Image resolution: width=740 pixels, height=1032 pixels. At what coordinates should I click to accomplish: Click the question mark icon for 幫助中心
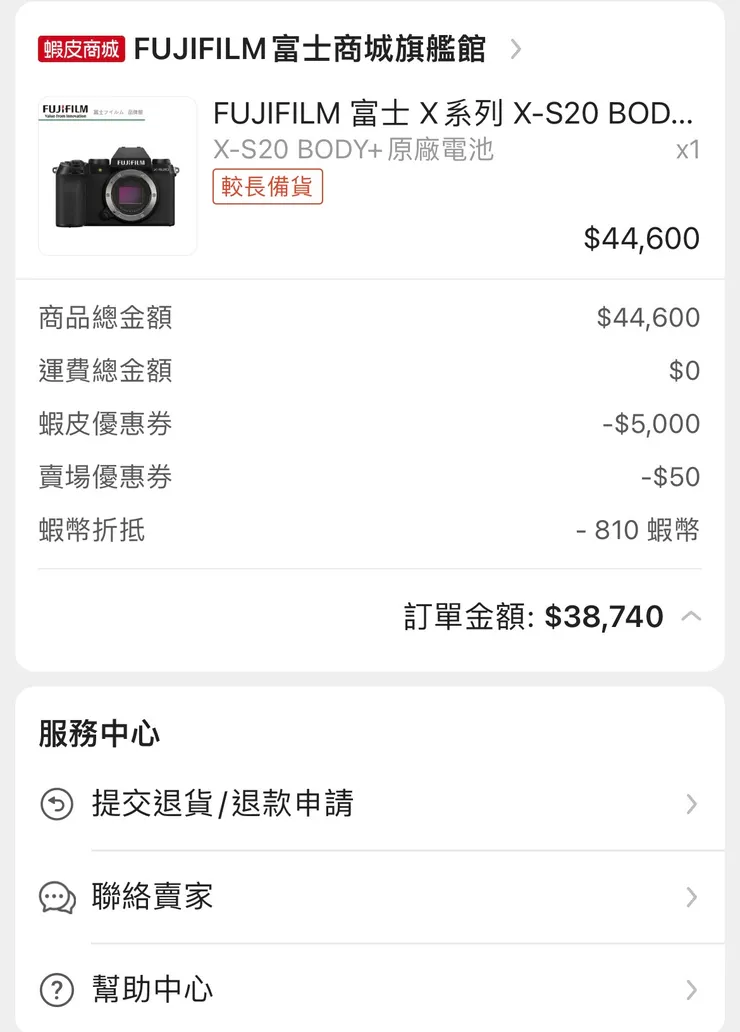(57, 991)
